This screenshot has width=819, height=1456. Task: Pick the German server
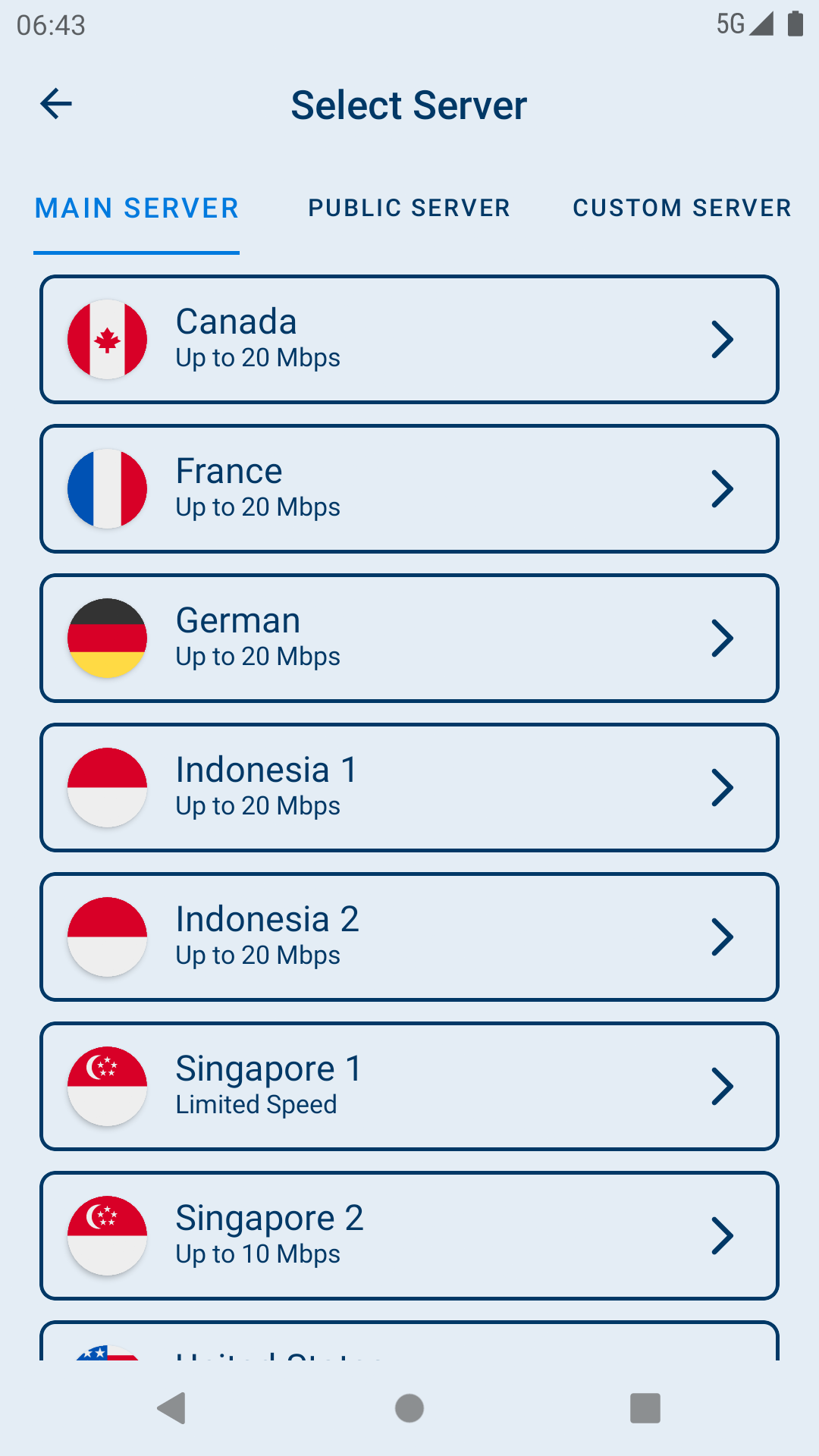coord(409,638)
